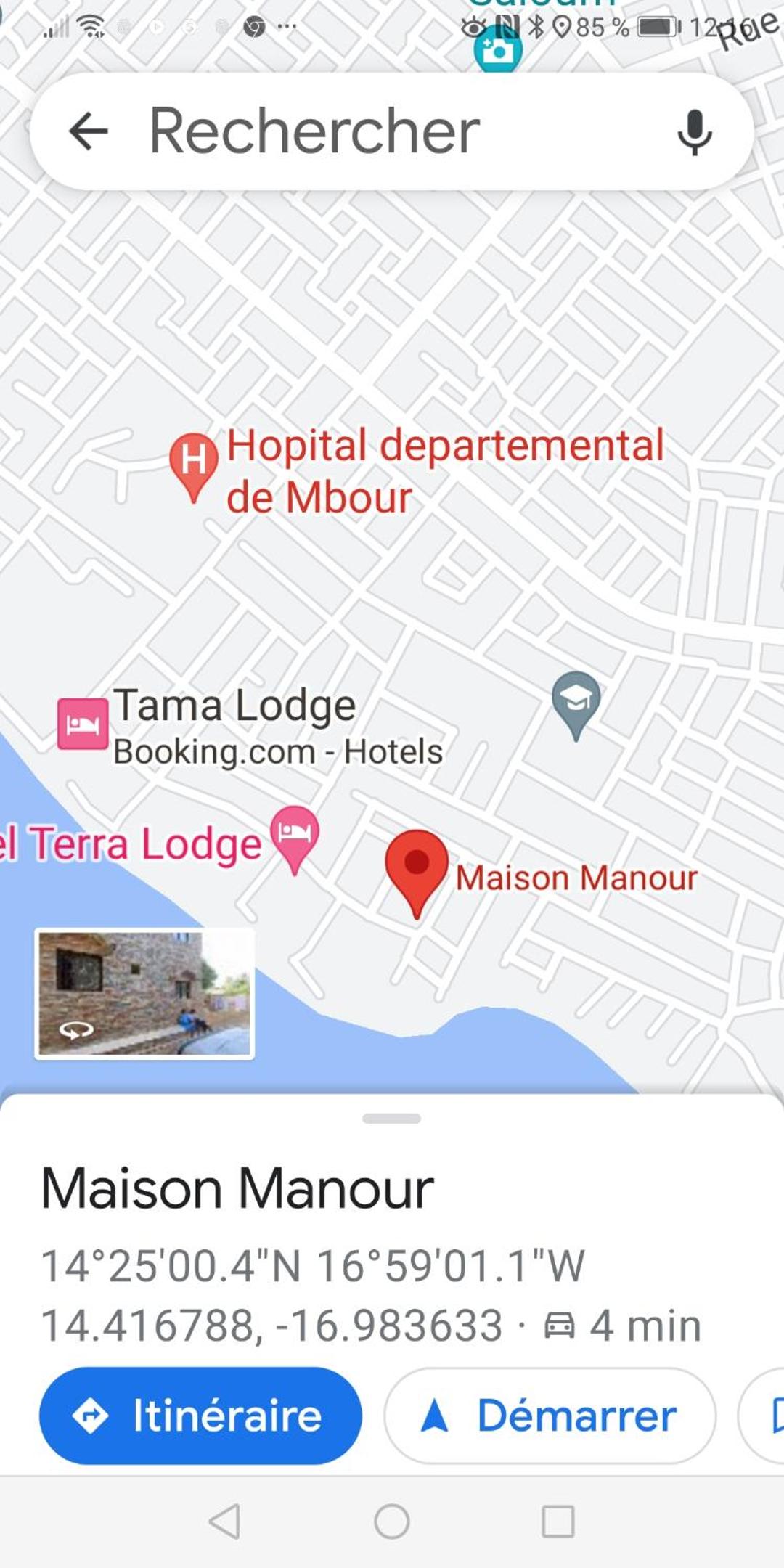784x1568 pixels.
Task: Open recent apps from navigation bar
Action: pyautogui.click(x=558, y=1522)
